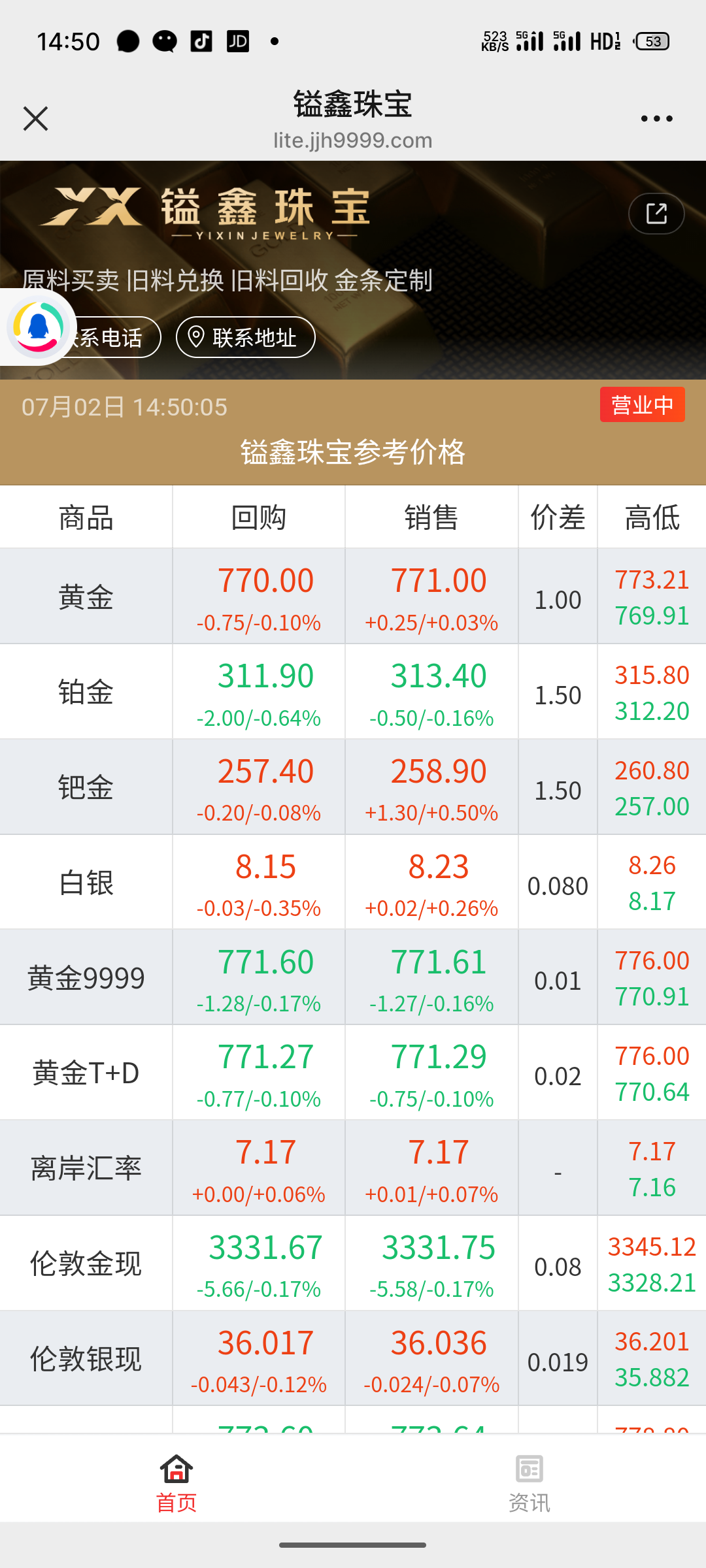Open the 伦敦金现 price row
Screen dimensions: 706x1568
353,1263
